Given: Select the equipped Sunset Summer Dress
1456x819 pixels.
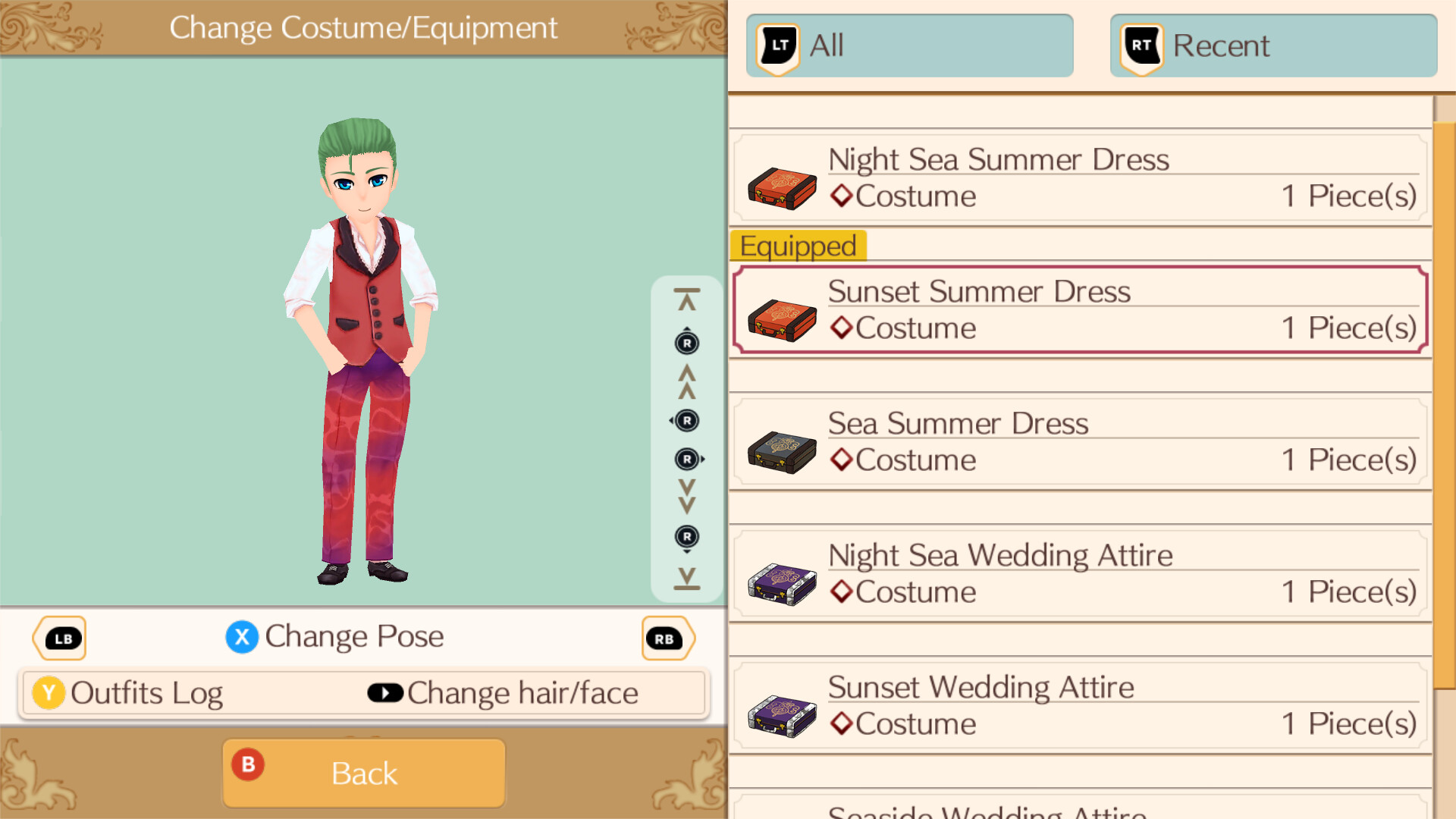Looking at the screenshot, I should [x=1080, y=311].
